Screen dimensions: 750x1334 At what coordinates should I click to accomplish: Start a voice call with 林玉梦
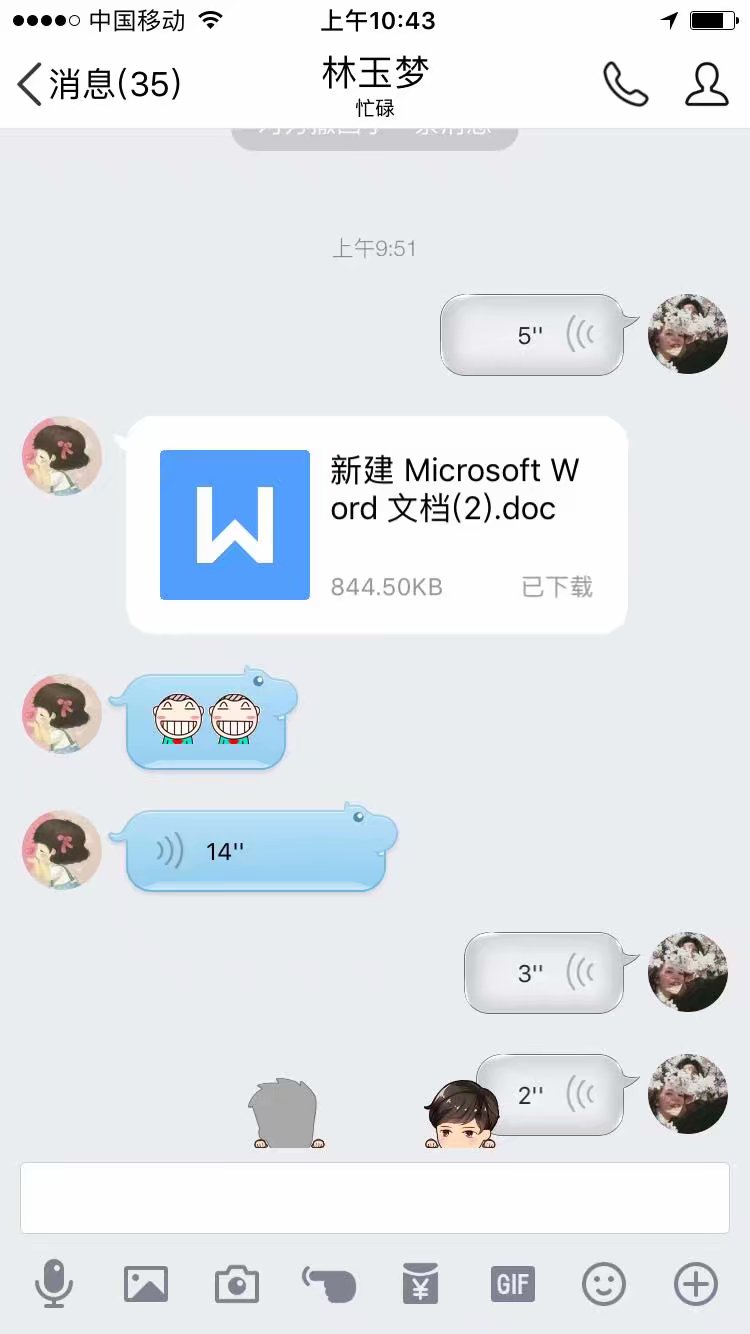[x=626, y=84]
